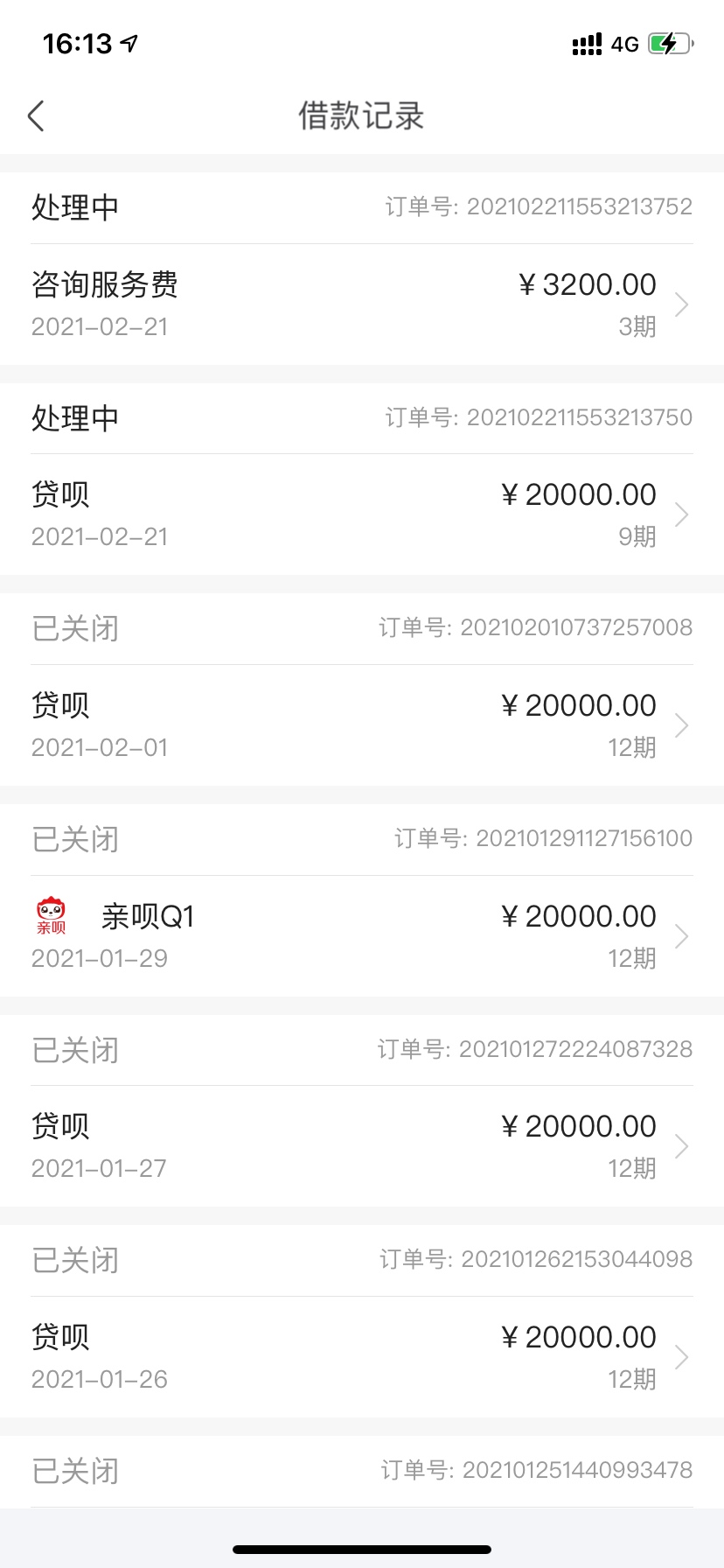Screen dimensions: 724x1568
Task: Open the 贷呗 loan dated 2021-02-21
Action: point(362,514)
